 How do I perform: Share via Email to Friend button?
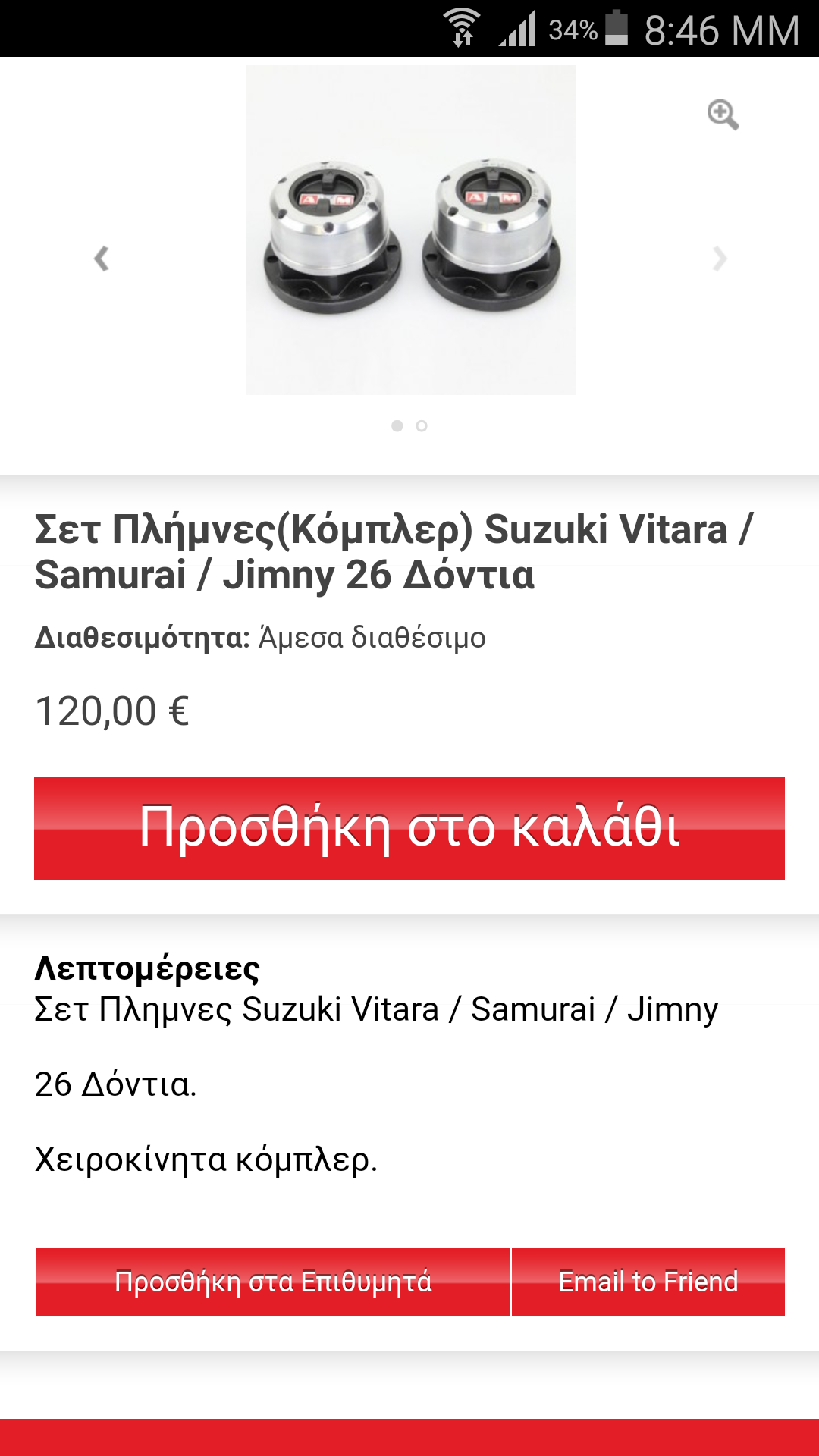(x=648, y=1282)
